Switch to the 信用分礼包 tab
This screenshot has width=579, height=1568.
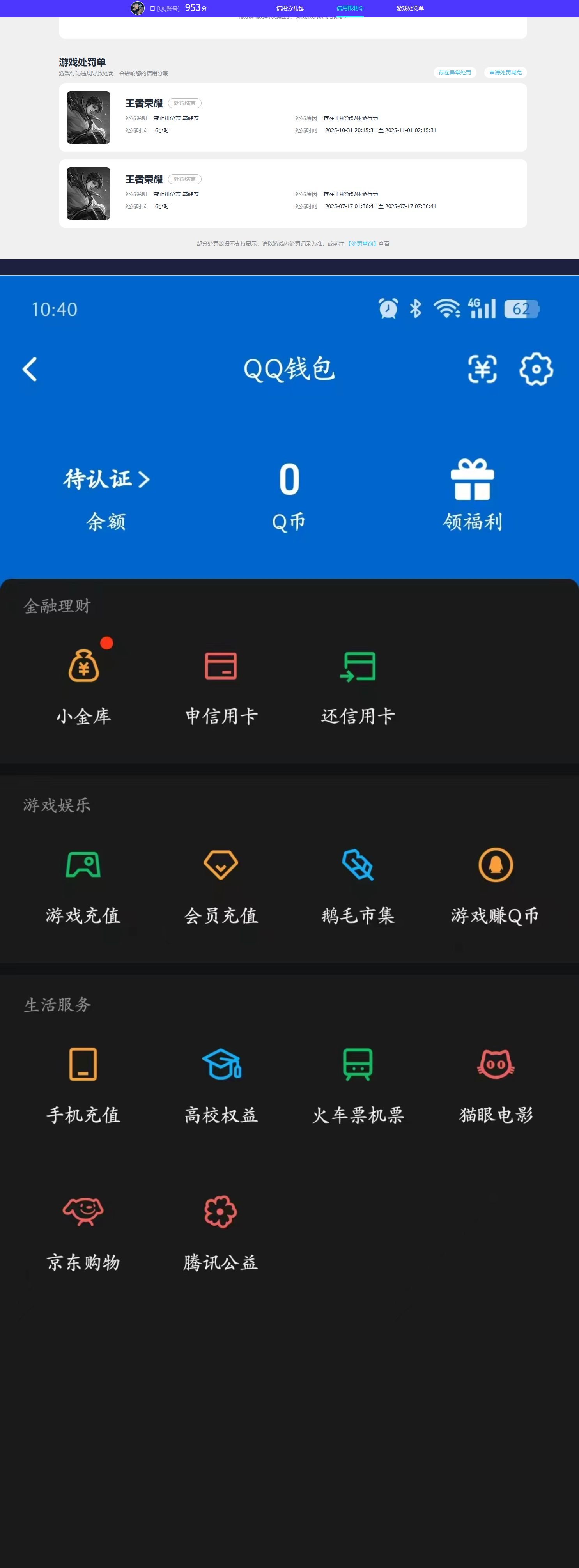tap(289, 8)
